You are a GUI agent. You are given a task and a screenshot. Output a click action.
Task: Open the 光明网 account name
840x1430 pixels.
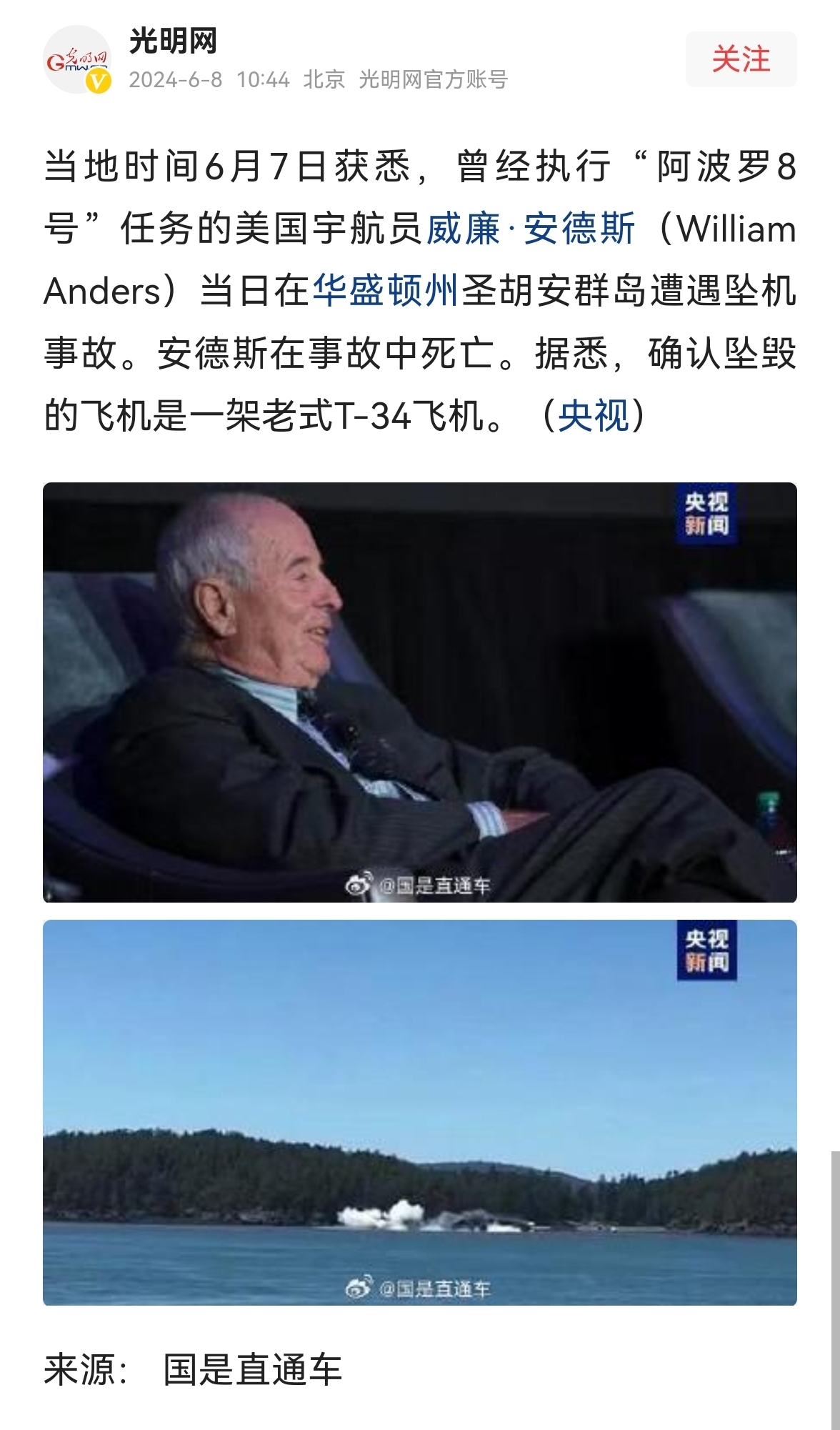pyautogui.click(x=174, y=41)
